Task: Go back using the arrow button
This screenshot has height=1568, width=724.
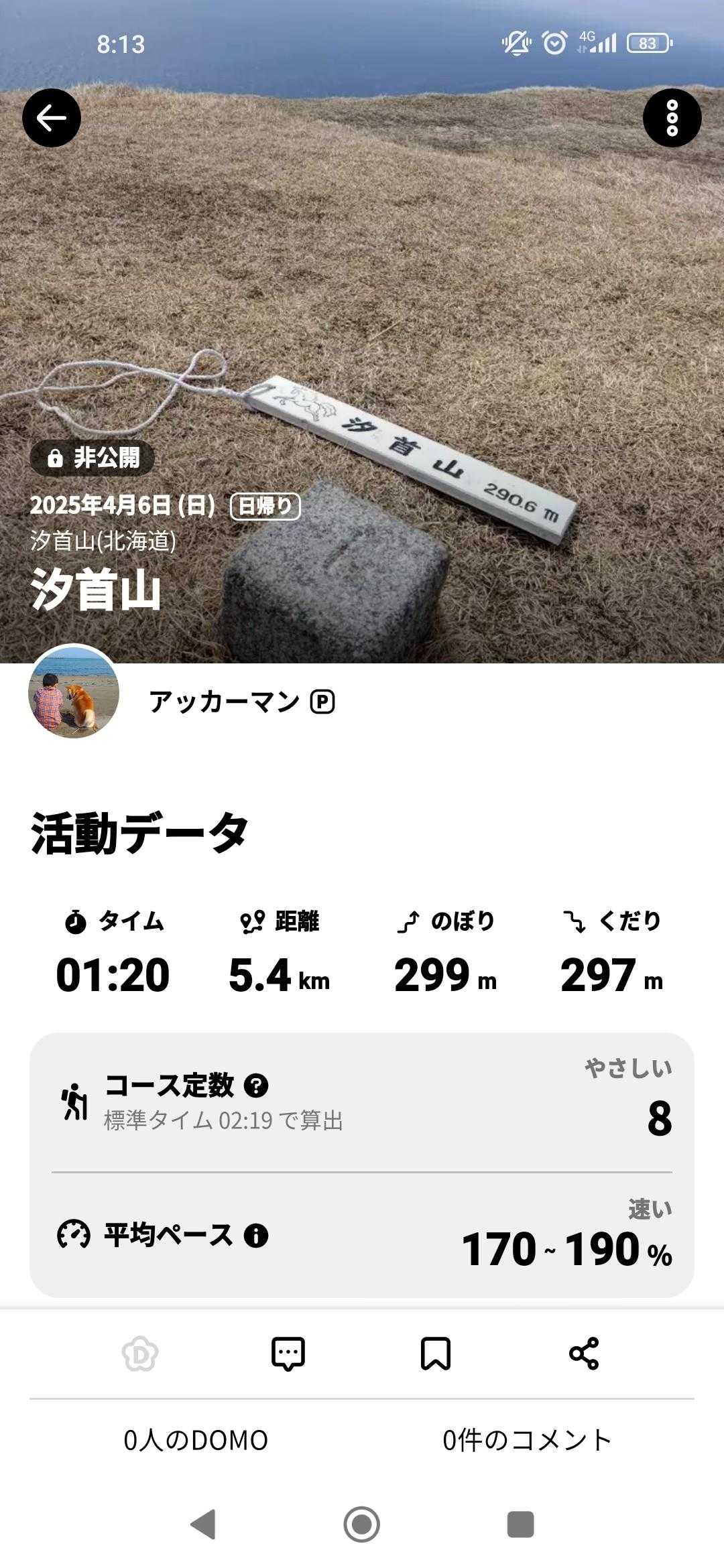Action: coord(52,118)
